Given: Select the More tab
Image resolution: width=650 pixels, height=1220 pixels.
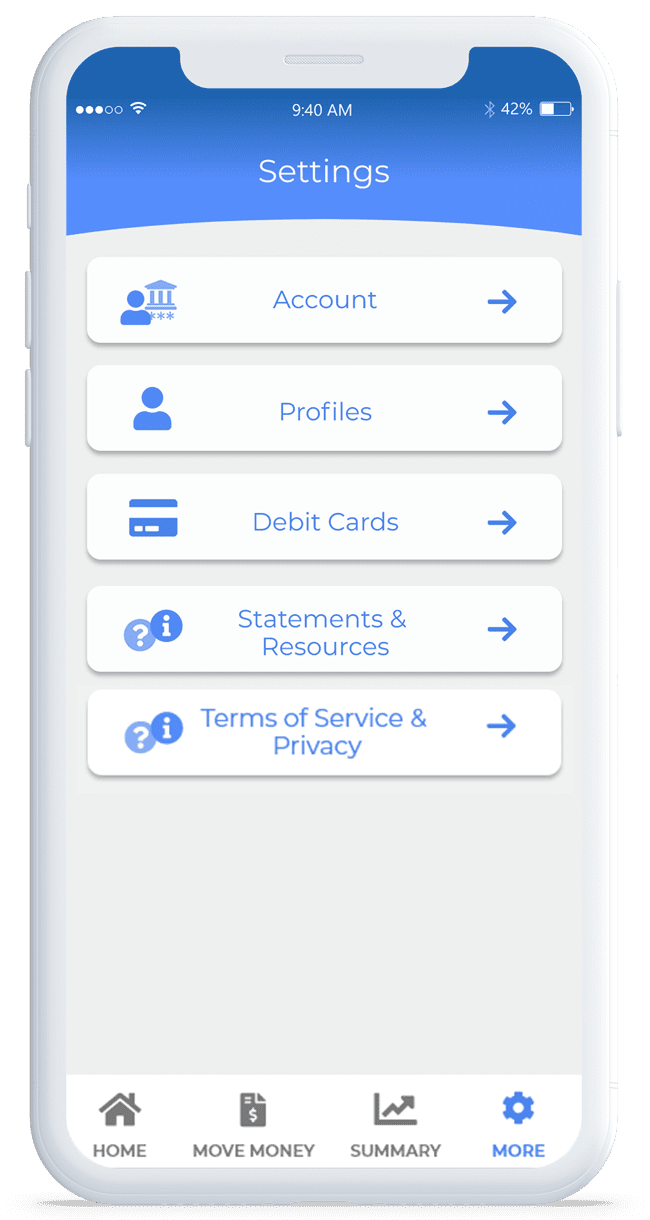Looking at the screenshot, I should click(x=518, y=1125).
